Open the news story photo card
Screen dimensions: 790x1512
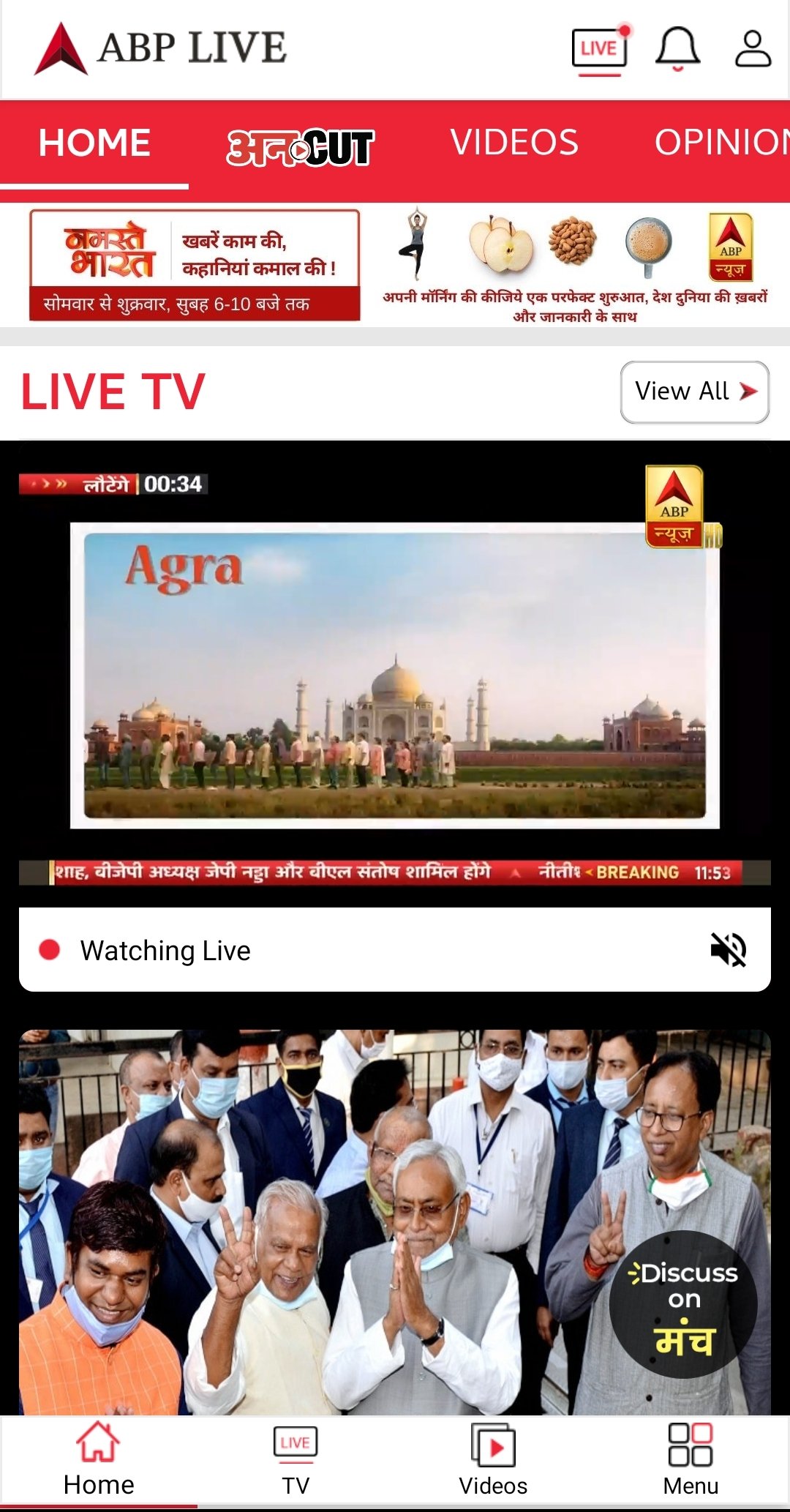click(395, 1221)
